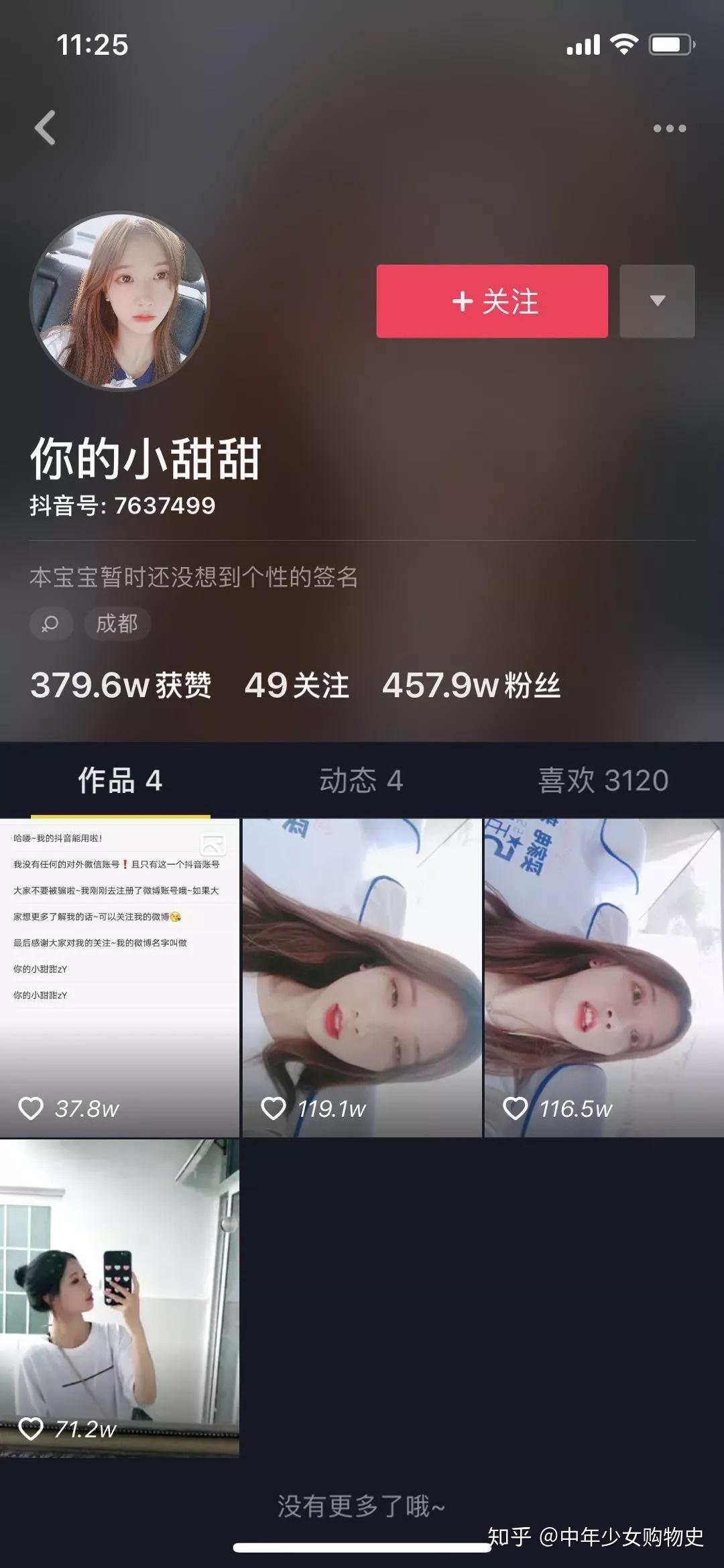Viewport: 724px width, 1568px height.
Task: Open the profile avatar picture
Action: (x=119, y=301)
